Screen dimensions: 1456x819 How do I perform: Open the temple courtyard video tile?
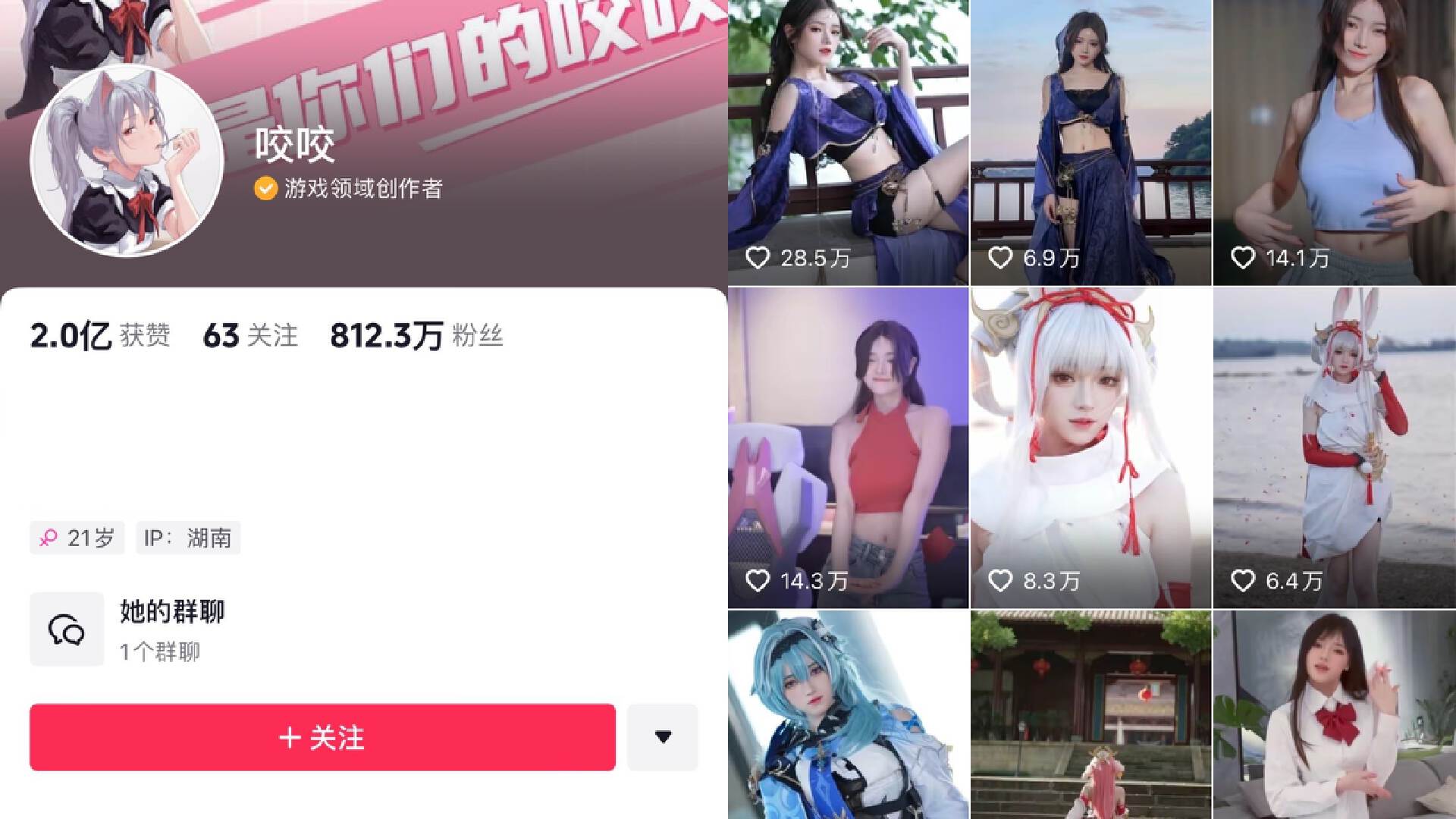pyautogui.click(x=1090, y=714)
